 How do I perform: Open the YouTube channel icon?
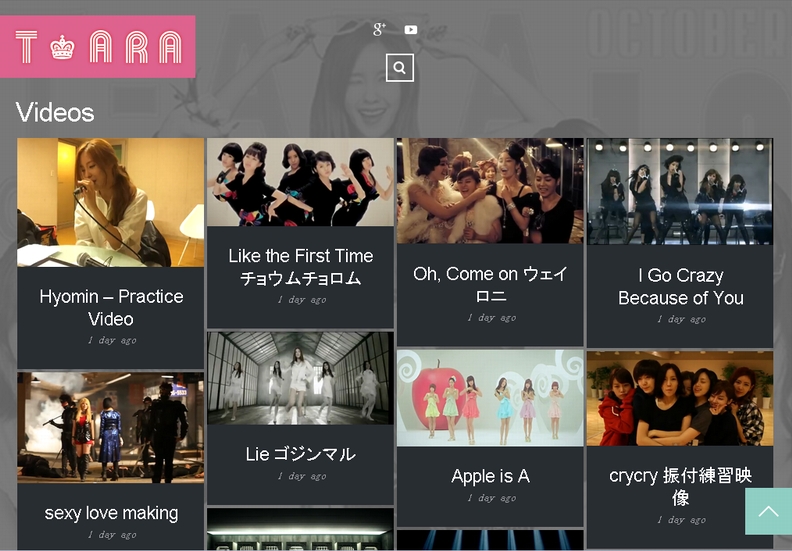[x=411, y=29]
